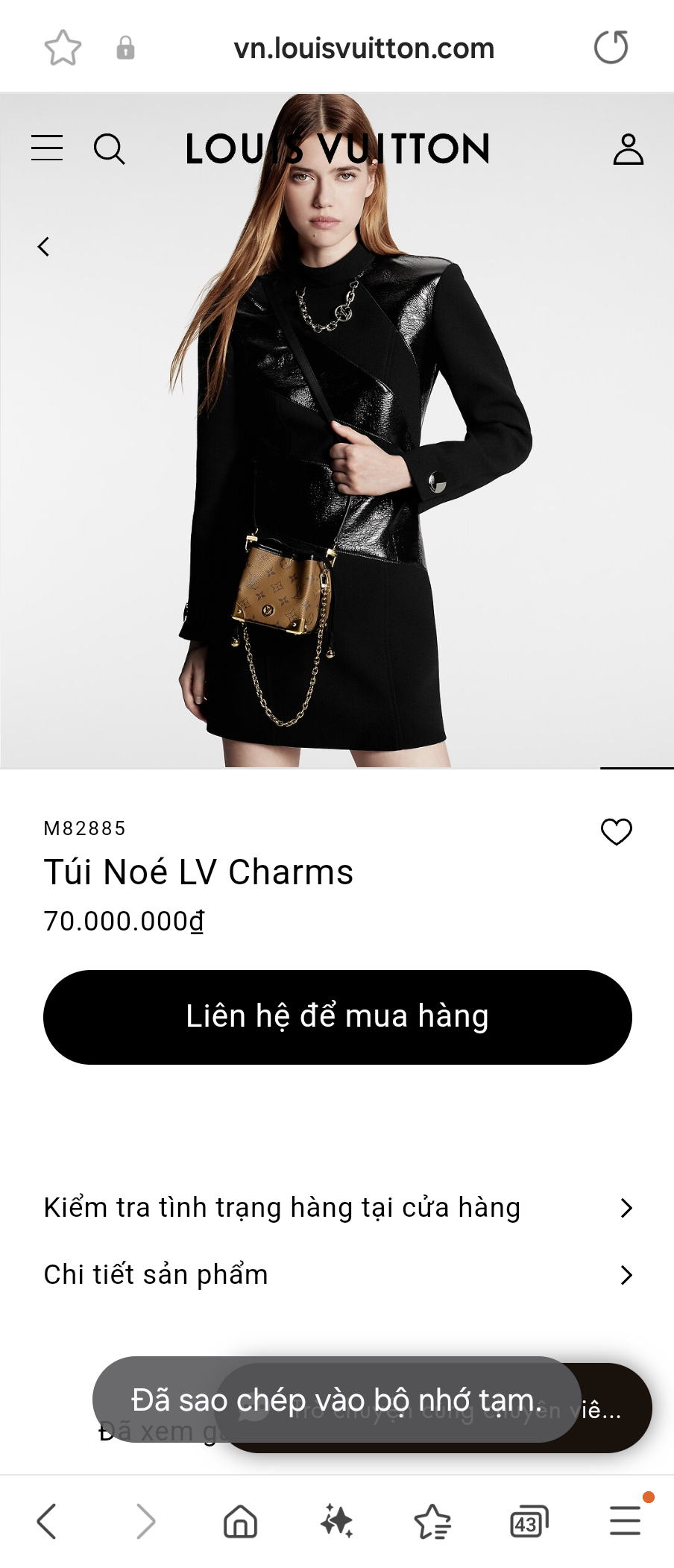Screen dimensions: 674x1568
Task: Toggle the bookmark star in the address bar
Action: (x=64, y=47)
